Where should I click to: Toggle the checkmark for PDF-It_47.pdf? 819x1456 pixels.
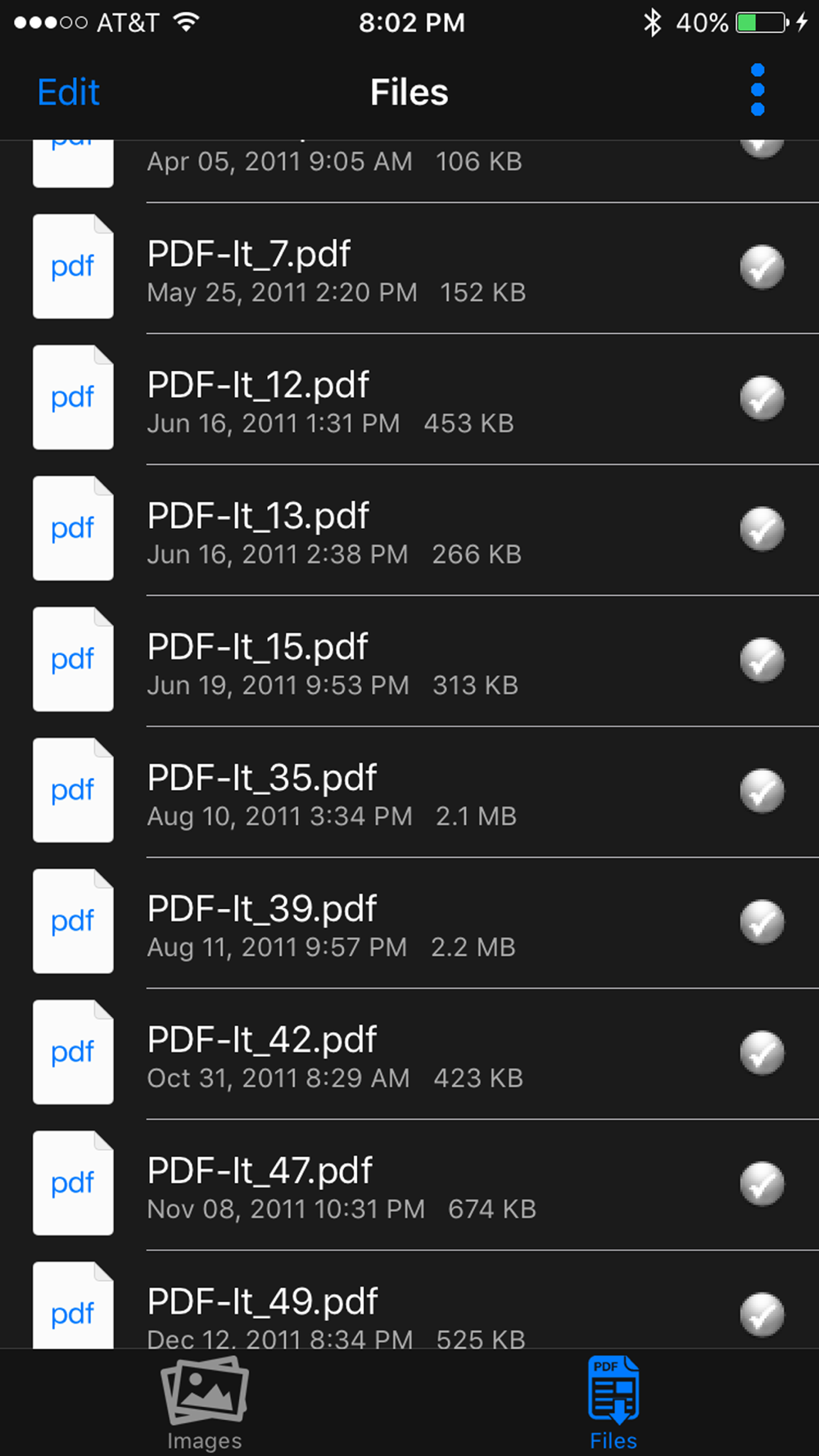[x=762, y=1184]
